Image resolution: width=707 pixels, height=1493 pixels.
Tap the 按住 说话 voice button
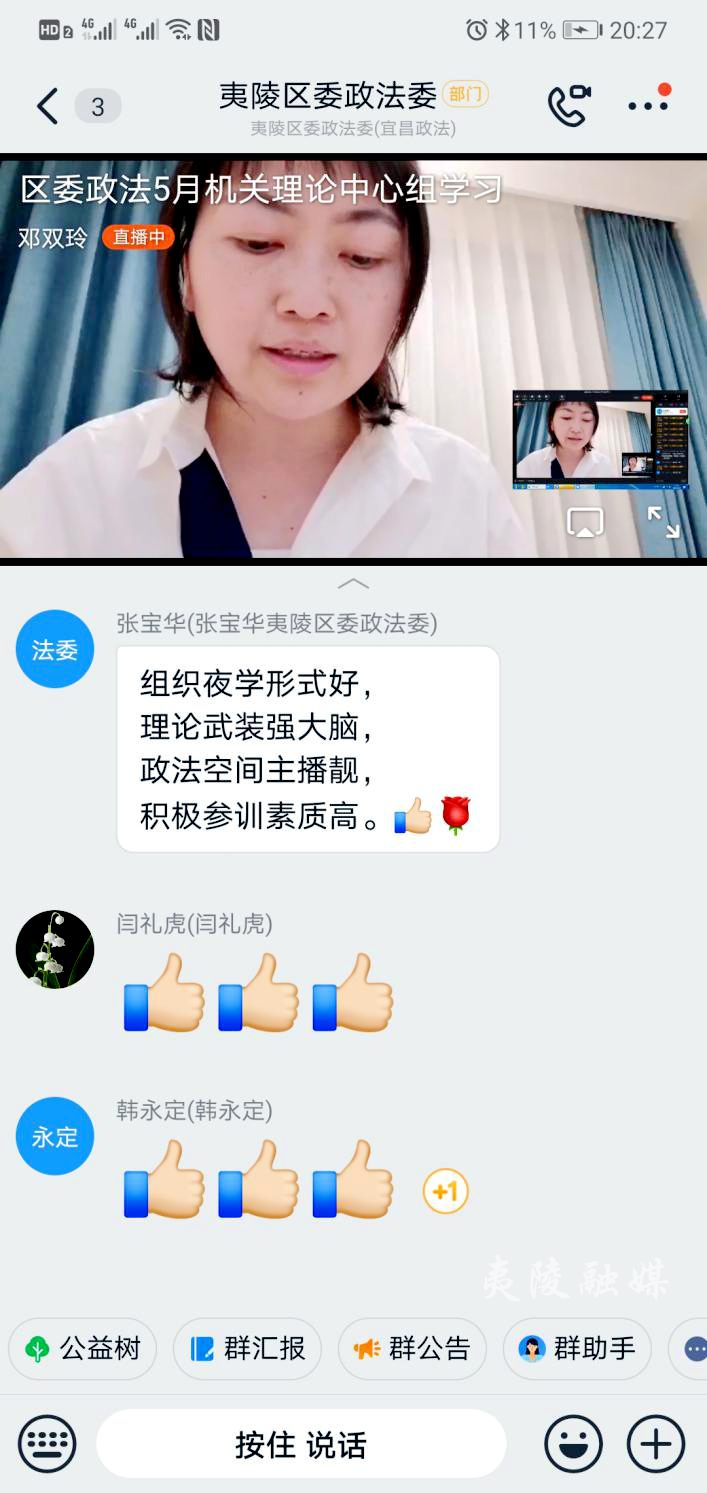click(301, 1445)
